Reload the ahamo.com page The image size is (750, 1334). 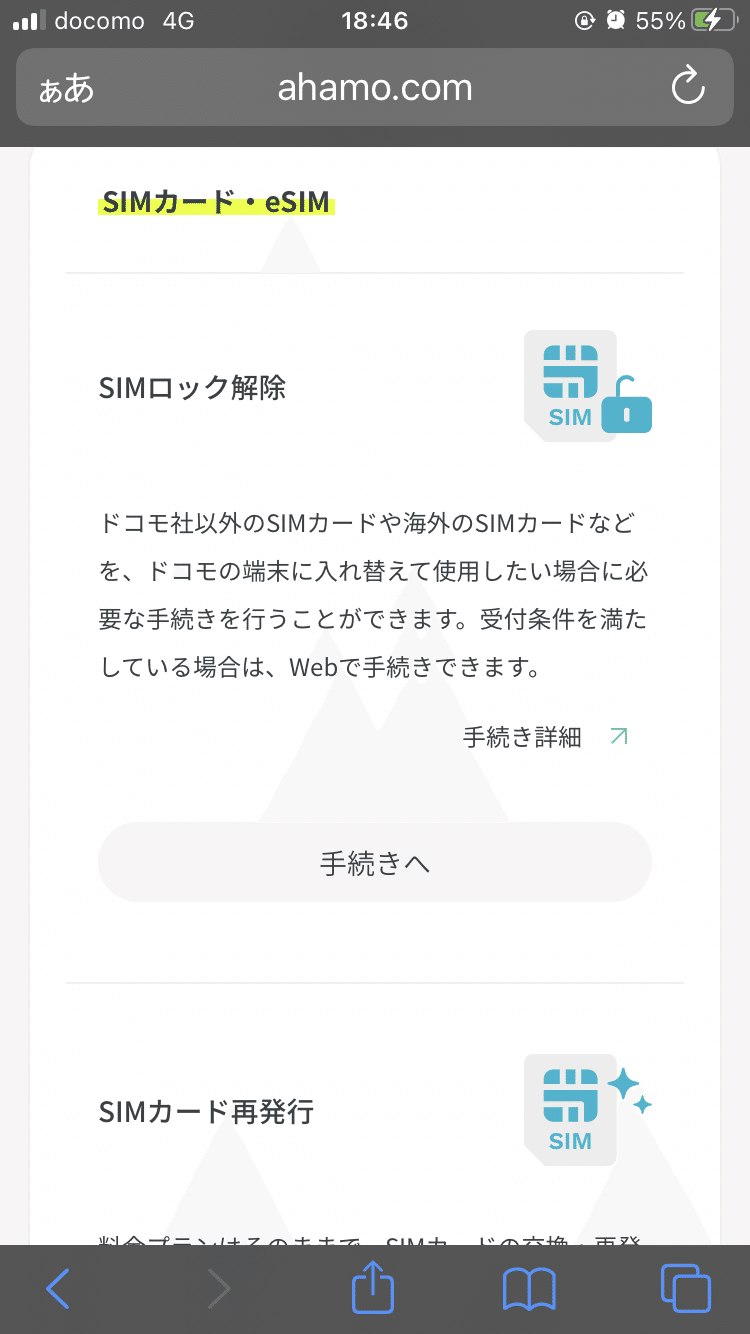688,88
